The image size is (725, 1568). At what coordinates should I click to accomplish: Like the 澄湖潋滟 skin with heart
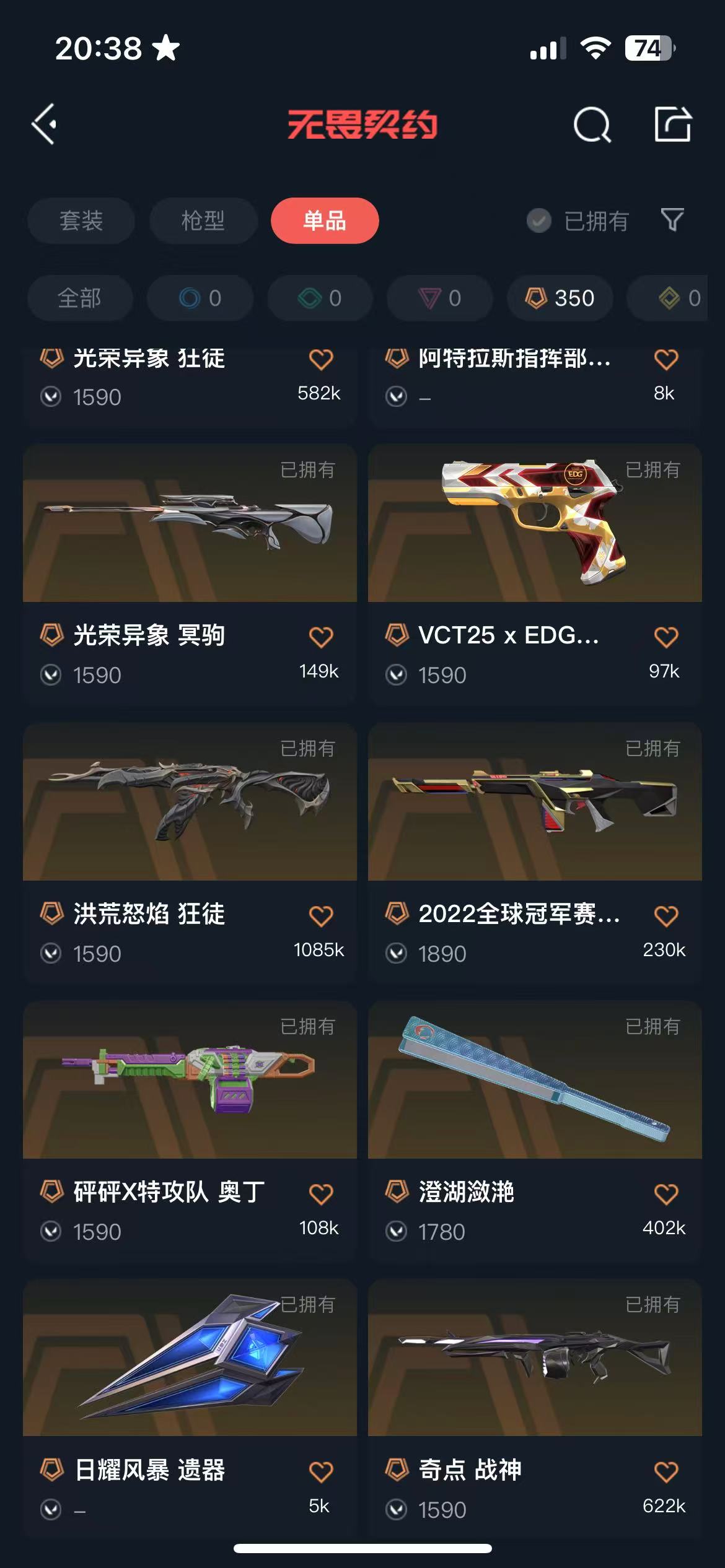[666, 1193]
